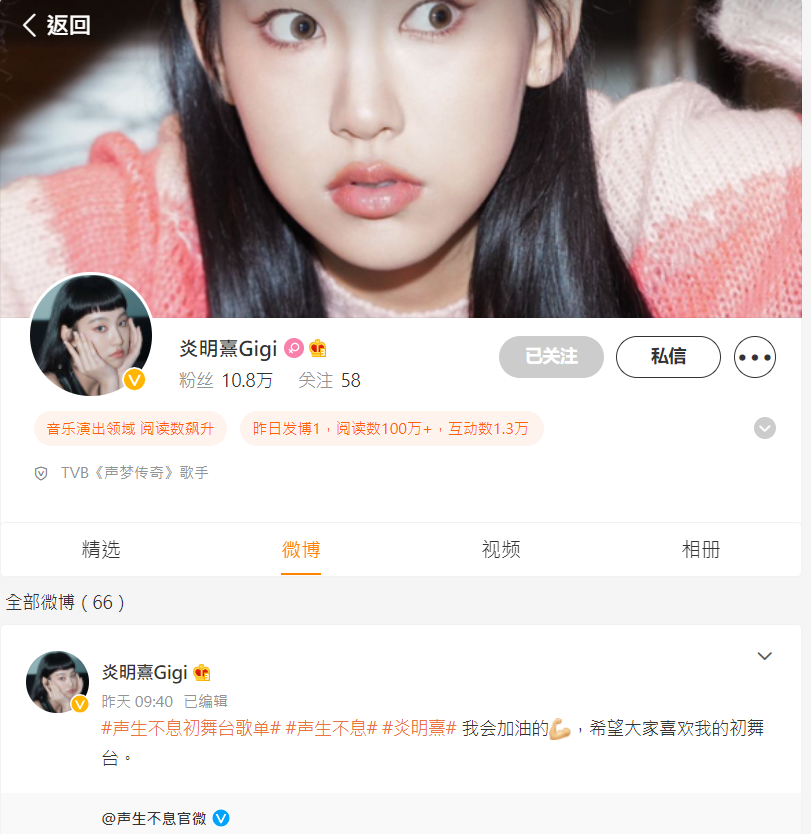Screen dimensions: 811x834
Task: Open the profile avatar picture
Action: pos(91,335)
